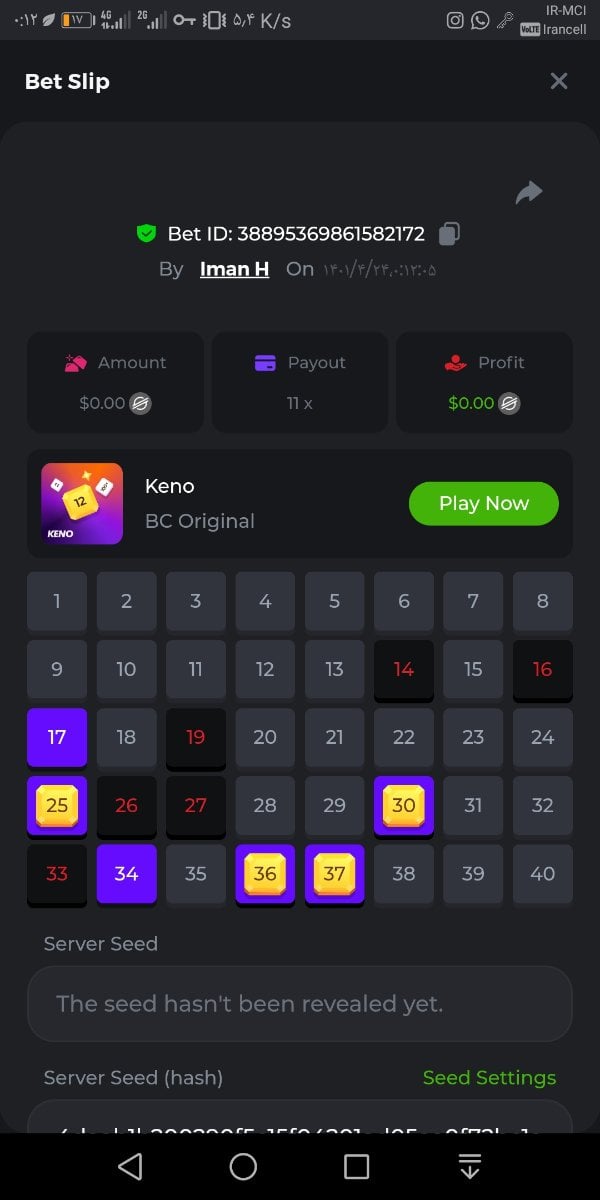Copy the Bet ID
This screenshot has width=600, height=1200.
[x=449, y=234]
